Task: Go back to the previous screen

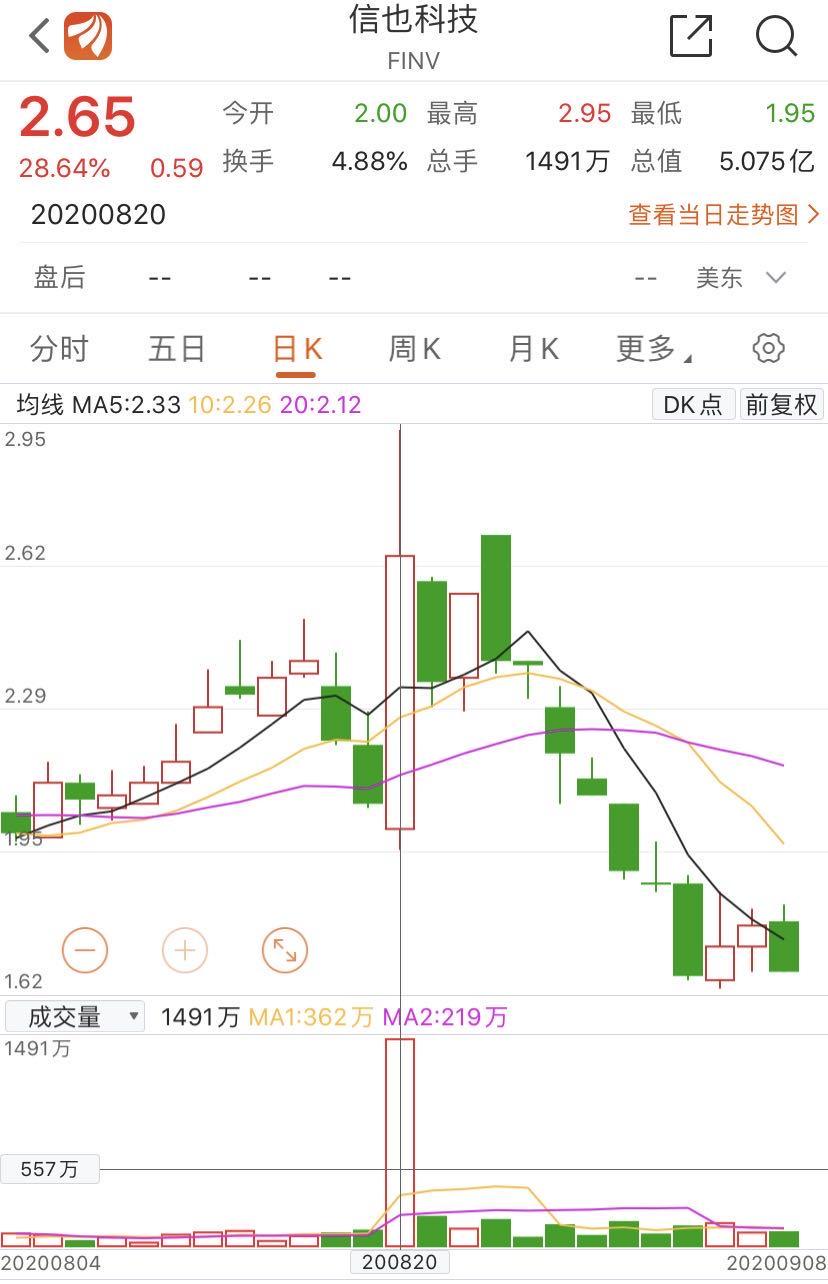Action: point(40,37)
